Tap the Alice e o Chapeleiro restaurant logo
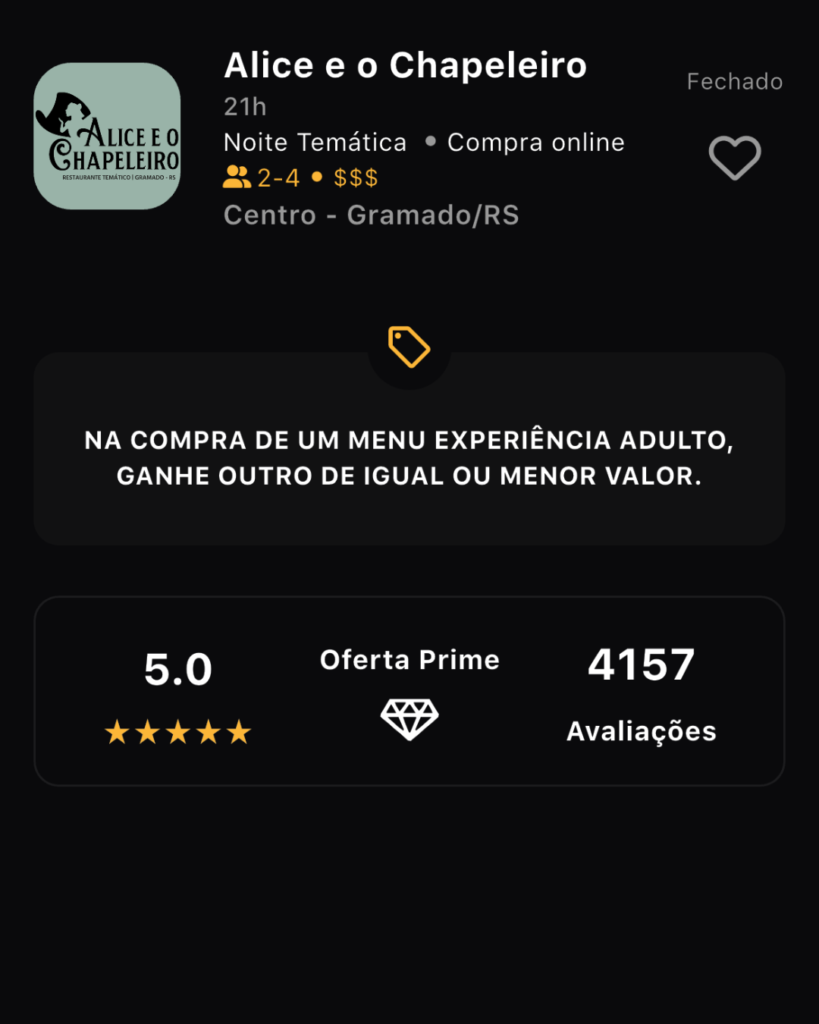Image resolution: width=819 pixels, height=1024 pixels. 109,137
